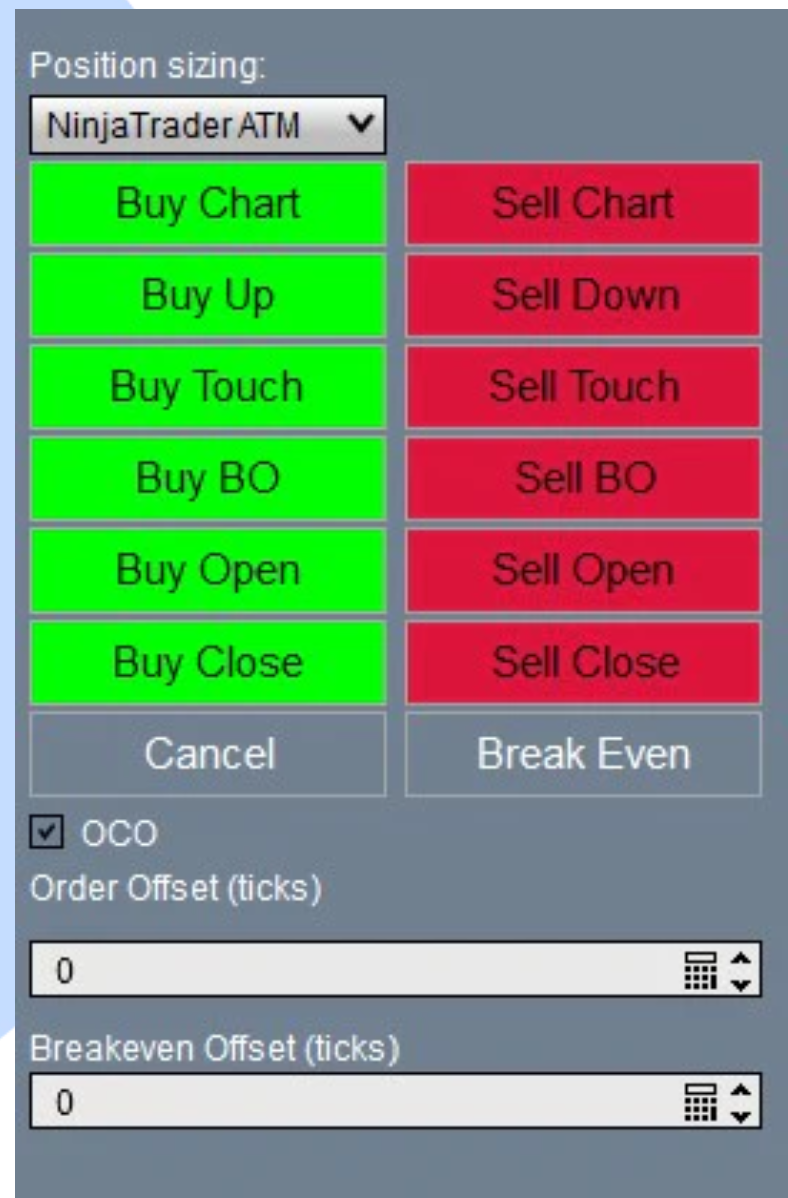Choose Sell Open
The height and width of the screenshot is (1198, 788).
(x=583, y=571)
